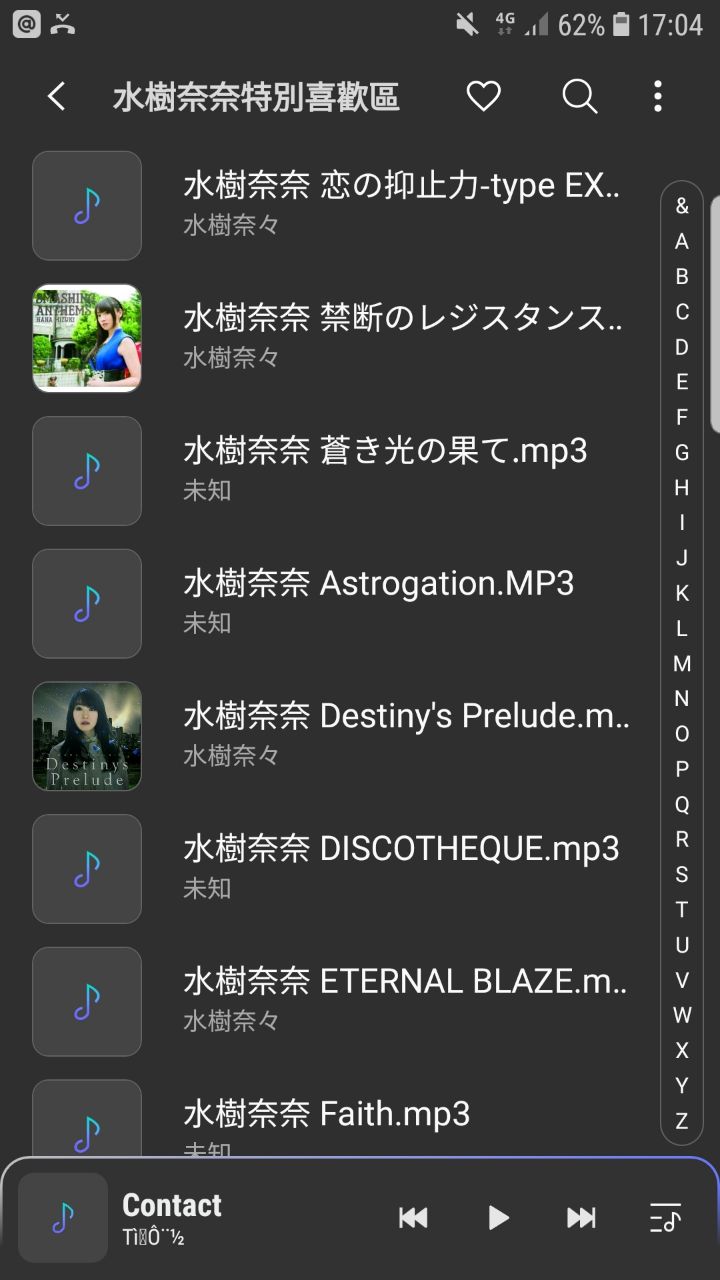Play the song 禁断のレジスタンス
The width and height of the screenshot is (720, 1280).
click(x=400, y=337)
